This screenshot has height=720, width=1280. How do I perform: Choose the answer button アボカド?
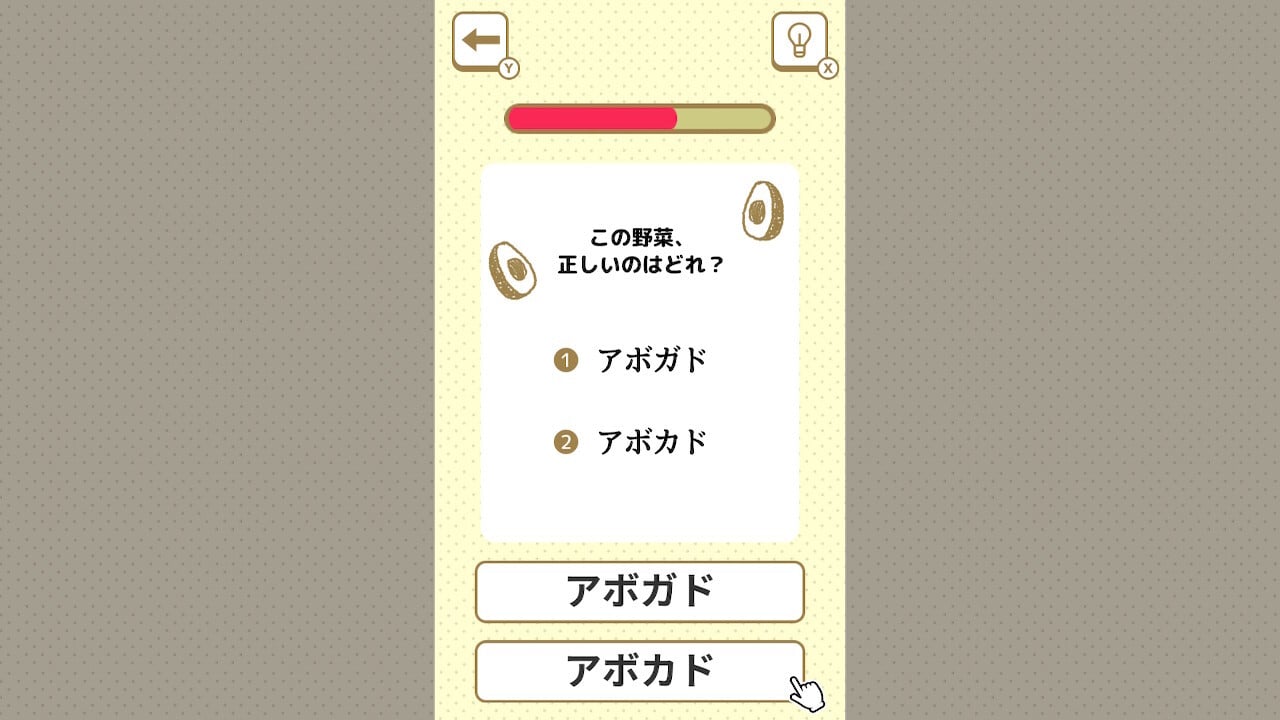639,671
